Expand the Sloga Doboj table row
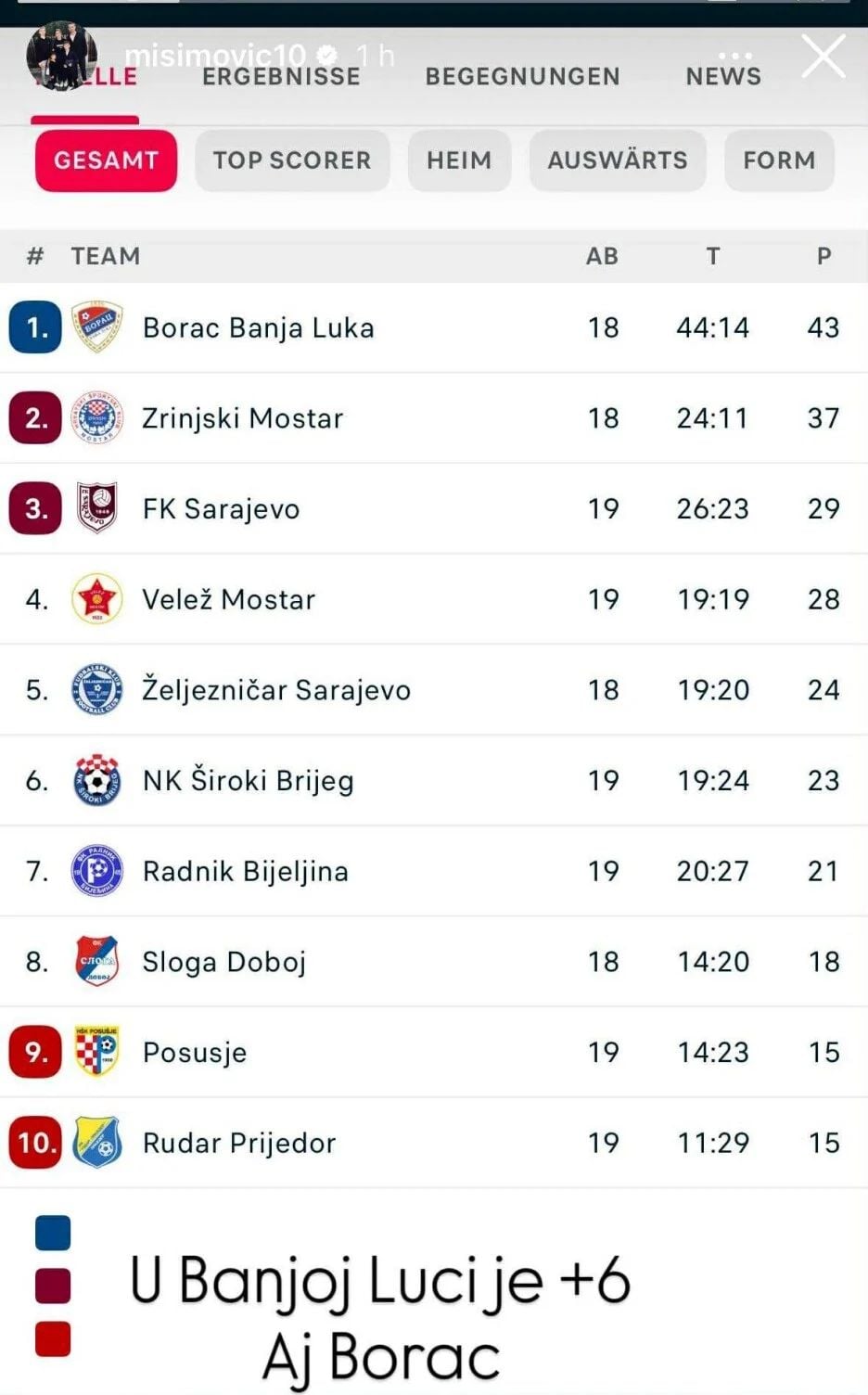This screenshot has width=868, height=1395. click(434, 962)
